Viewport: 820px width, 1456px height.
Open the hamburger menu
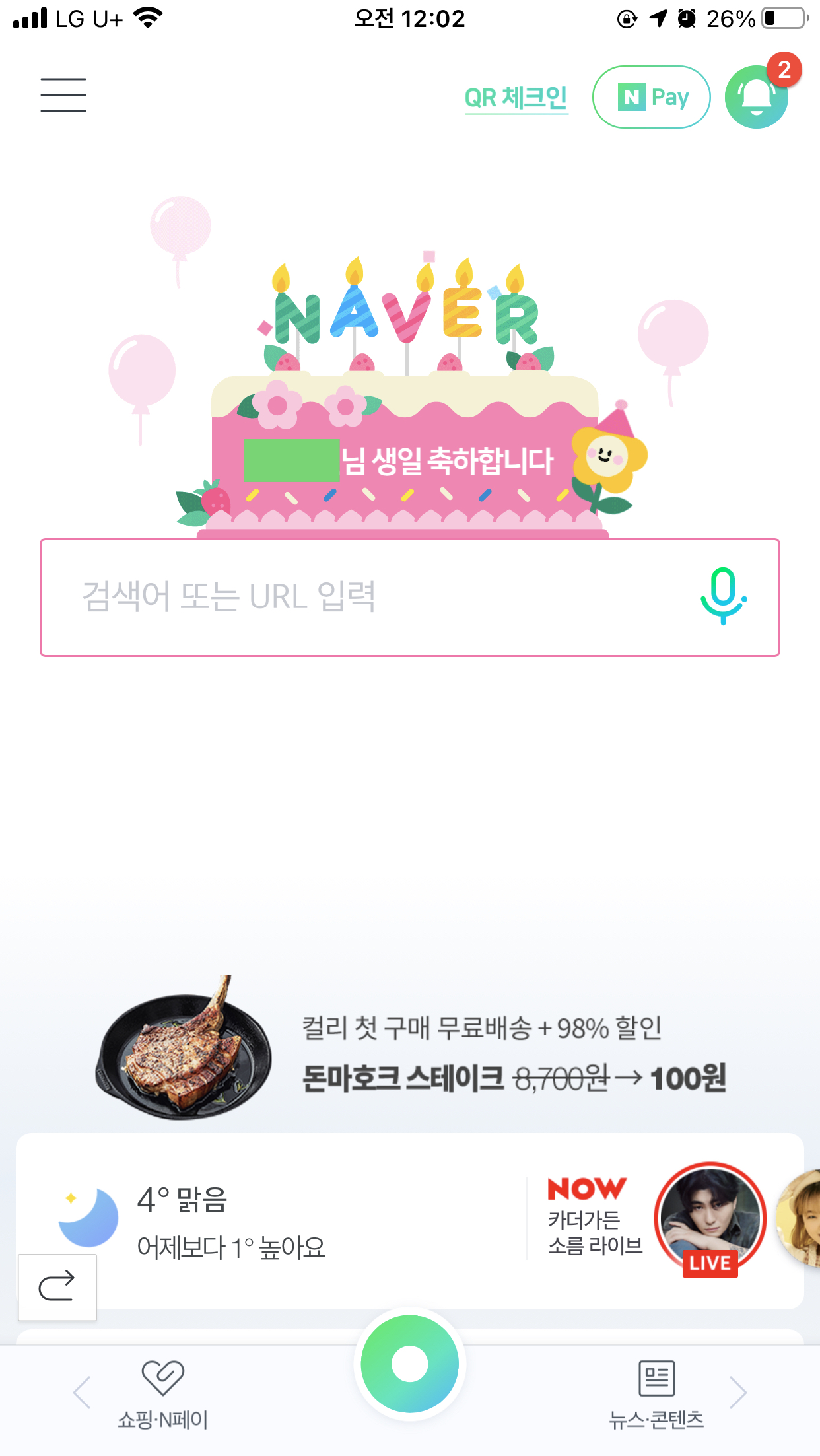[63, 95]
